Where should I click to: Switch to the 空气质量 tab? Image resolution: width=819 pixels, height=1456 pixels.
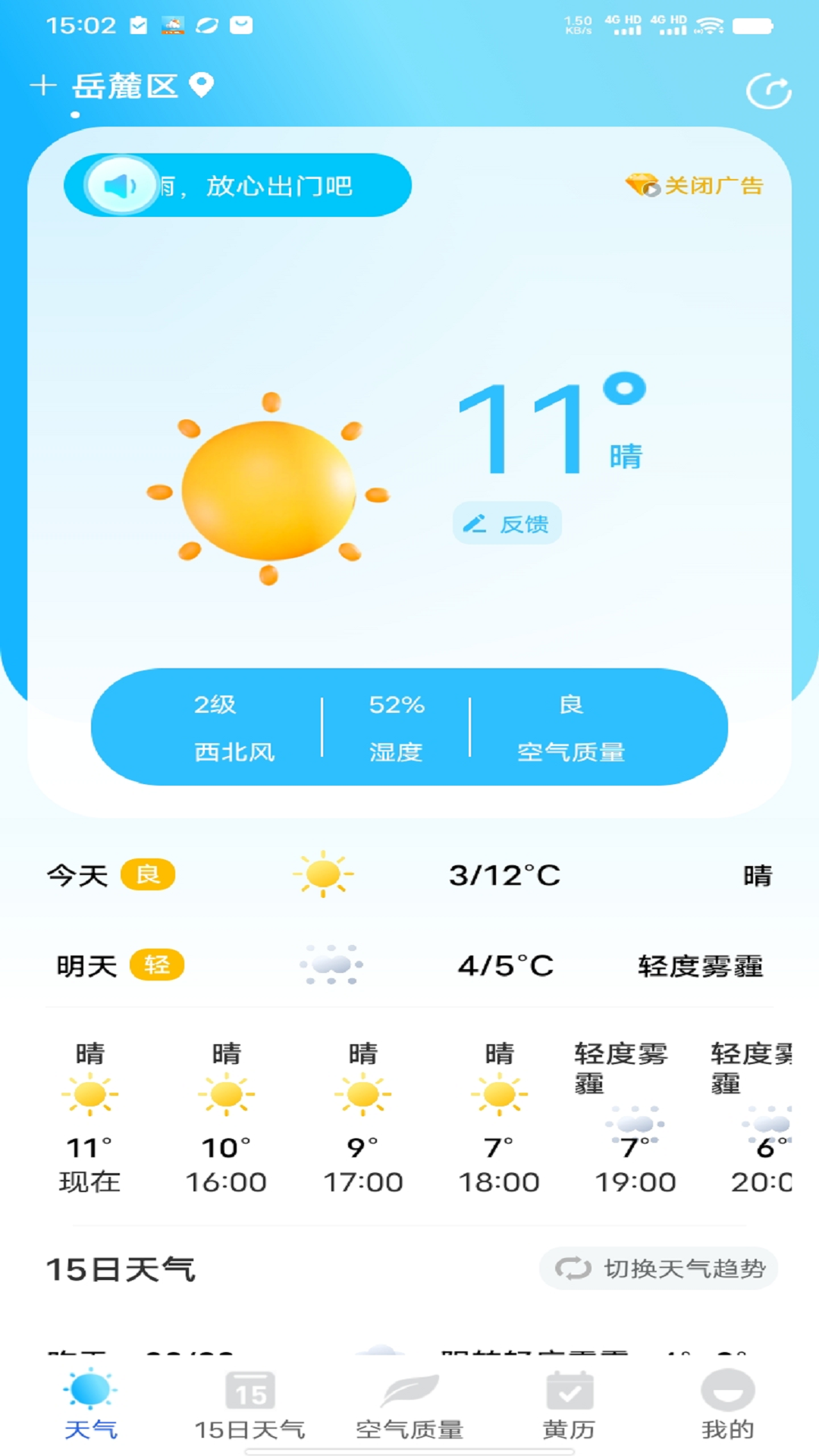click(409, 1404)
